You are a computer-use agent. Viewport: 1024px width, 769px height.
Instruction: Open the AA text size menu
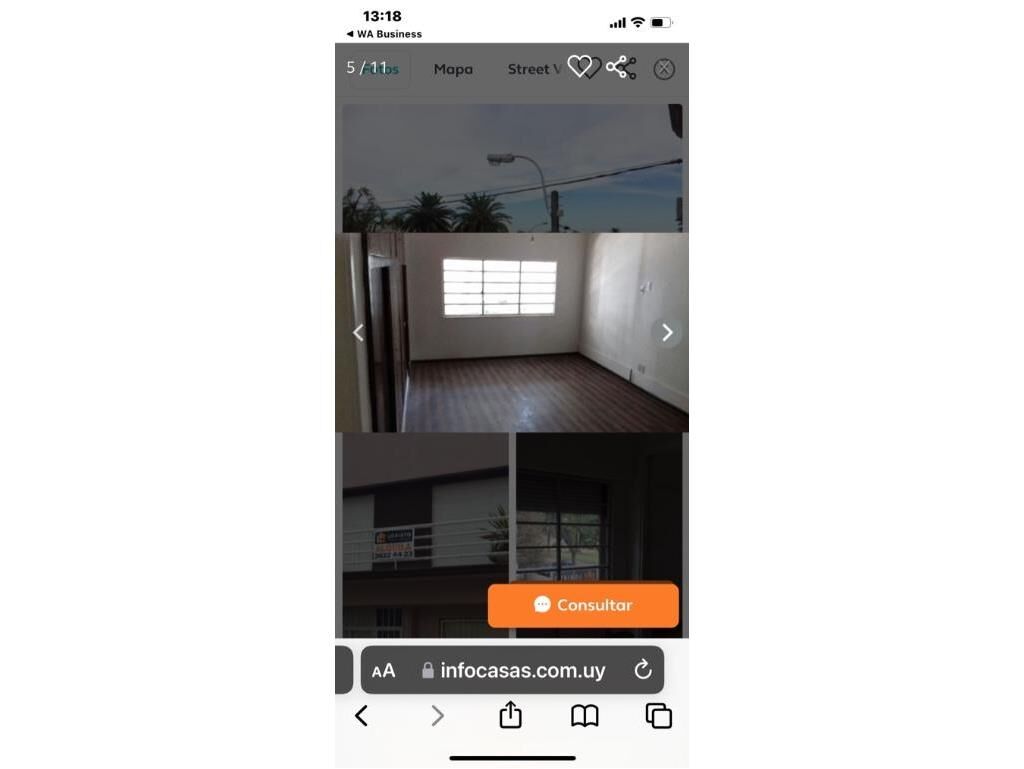(x=383, y=670)
